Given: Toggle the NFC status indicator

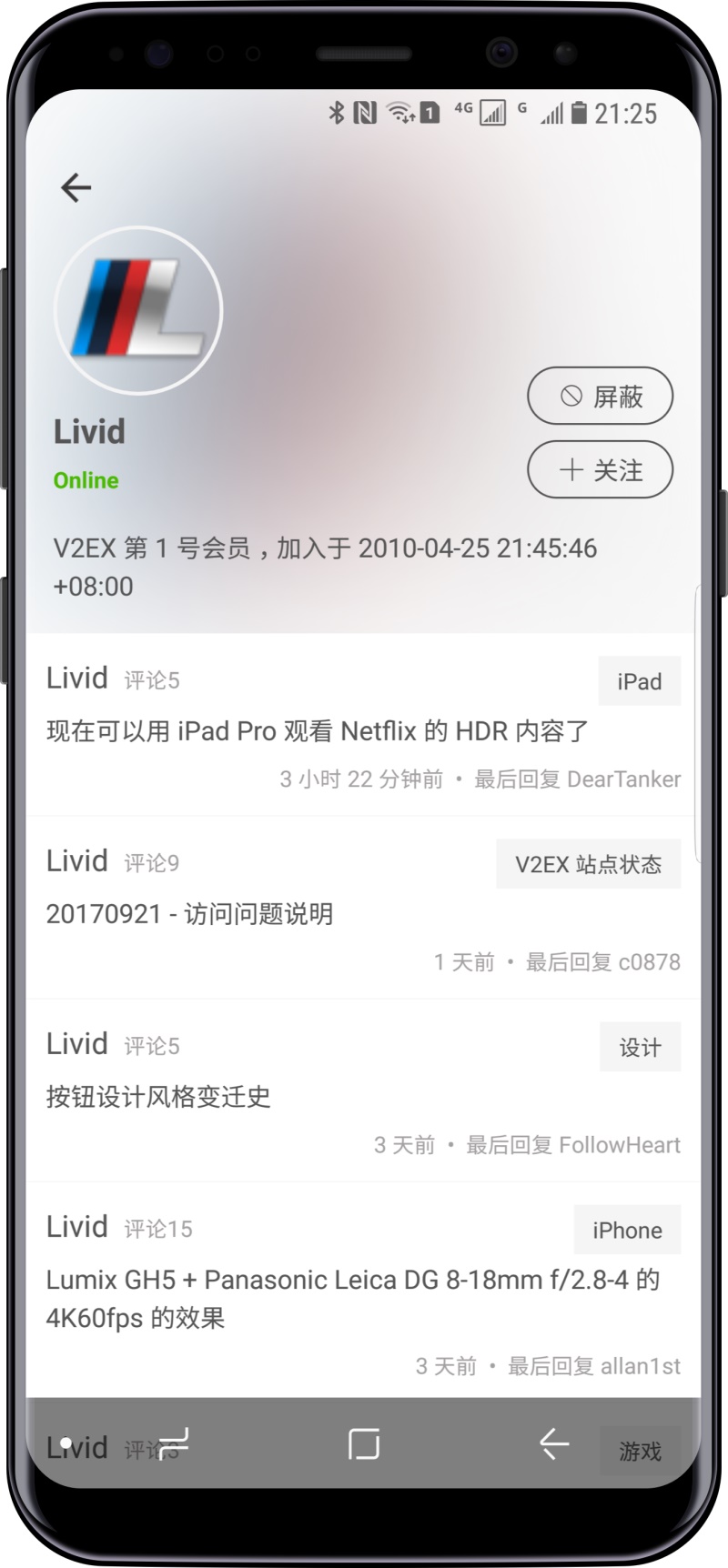Looking at the screenshot, I should [364, 113].
